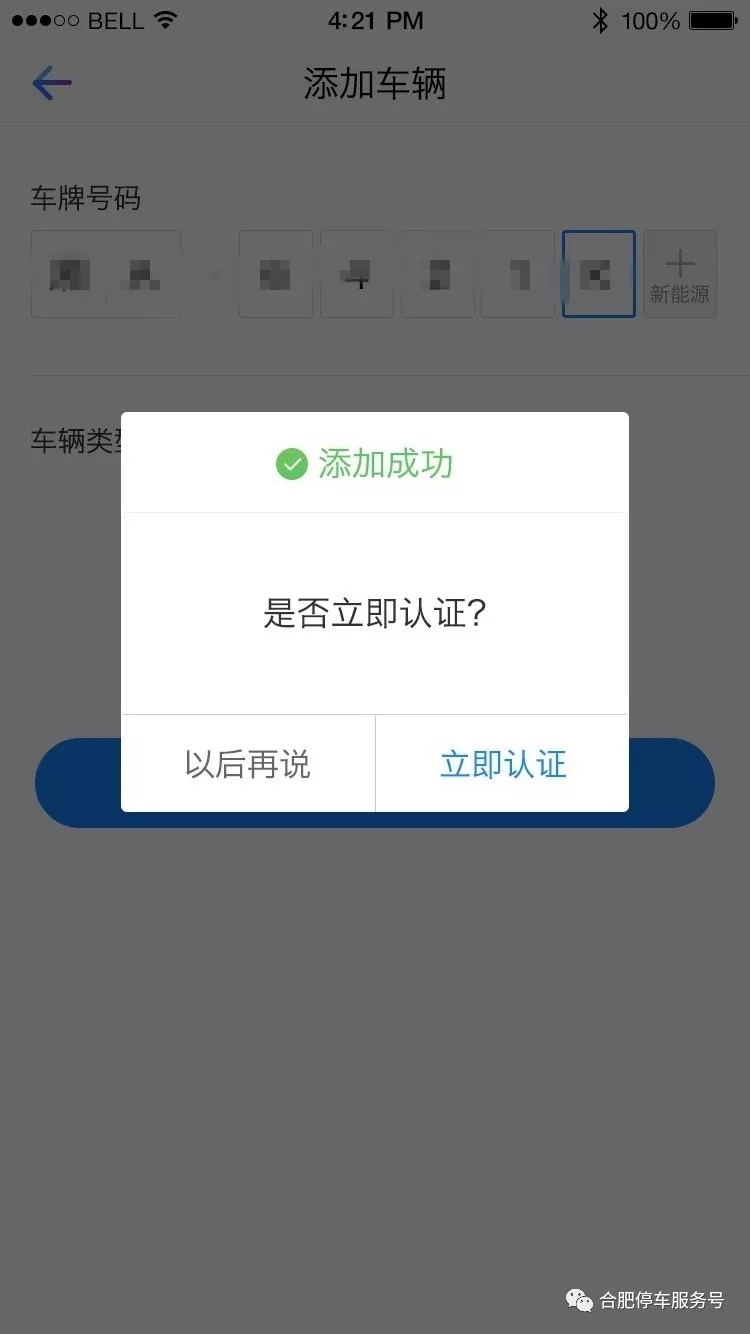The height and width of the screenshot is (1334, 750).
Task: Go back using the top arrow
Action: [x=51, y=84]
